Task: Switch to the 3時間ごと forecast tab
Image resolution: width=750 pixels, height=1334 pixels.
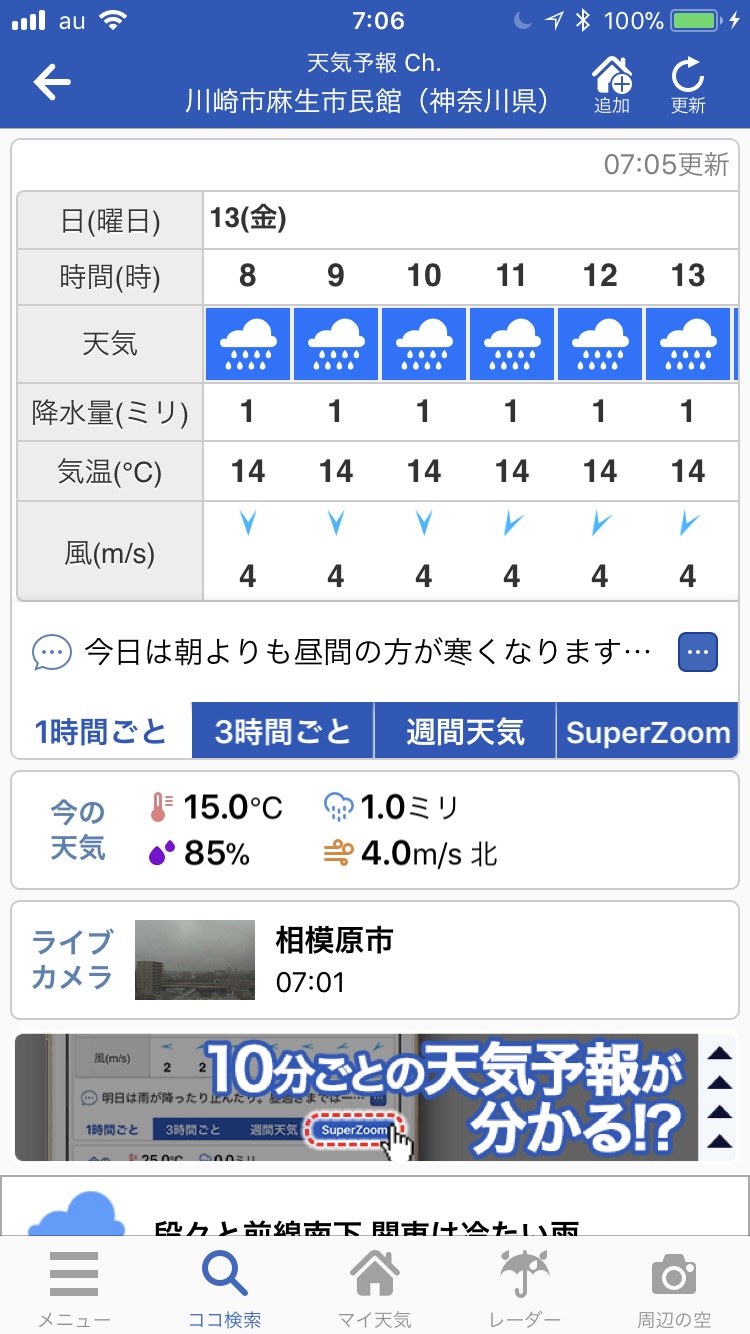Action: click(283, 731)
